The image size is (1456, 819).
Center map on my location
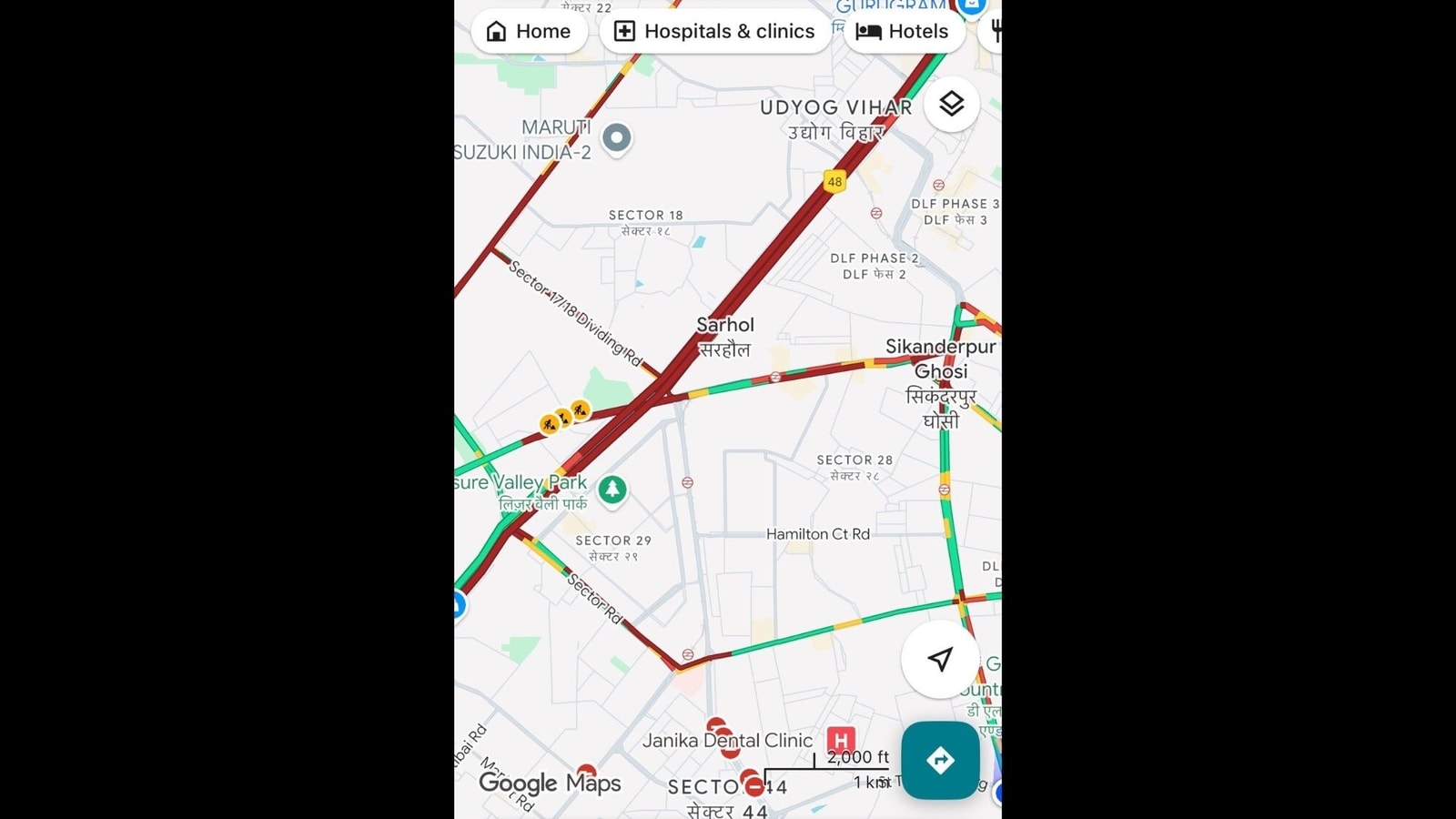940,660
